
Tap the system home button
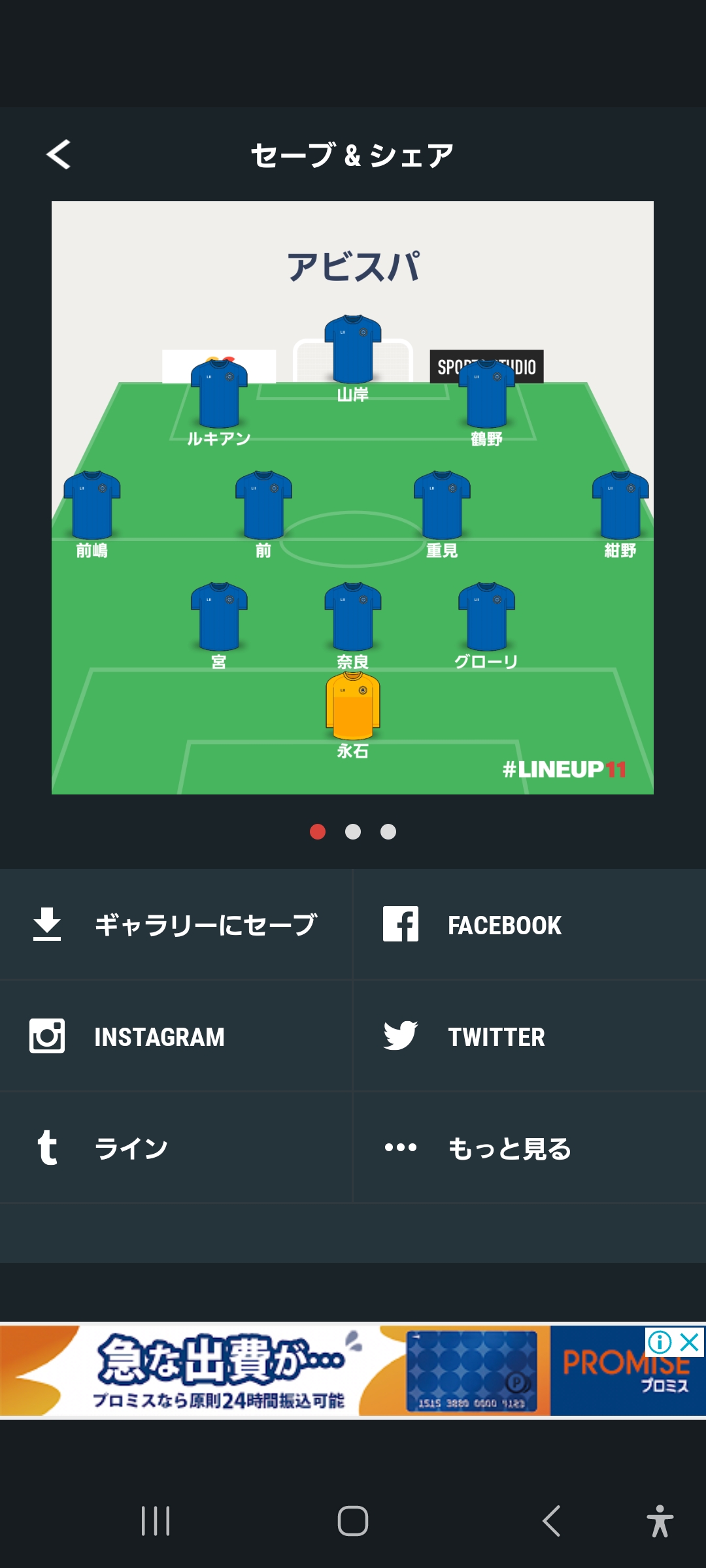point(353,1521)
